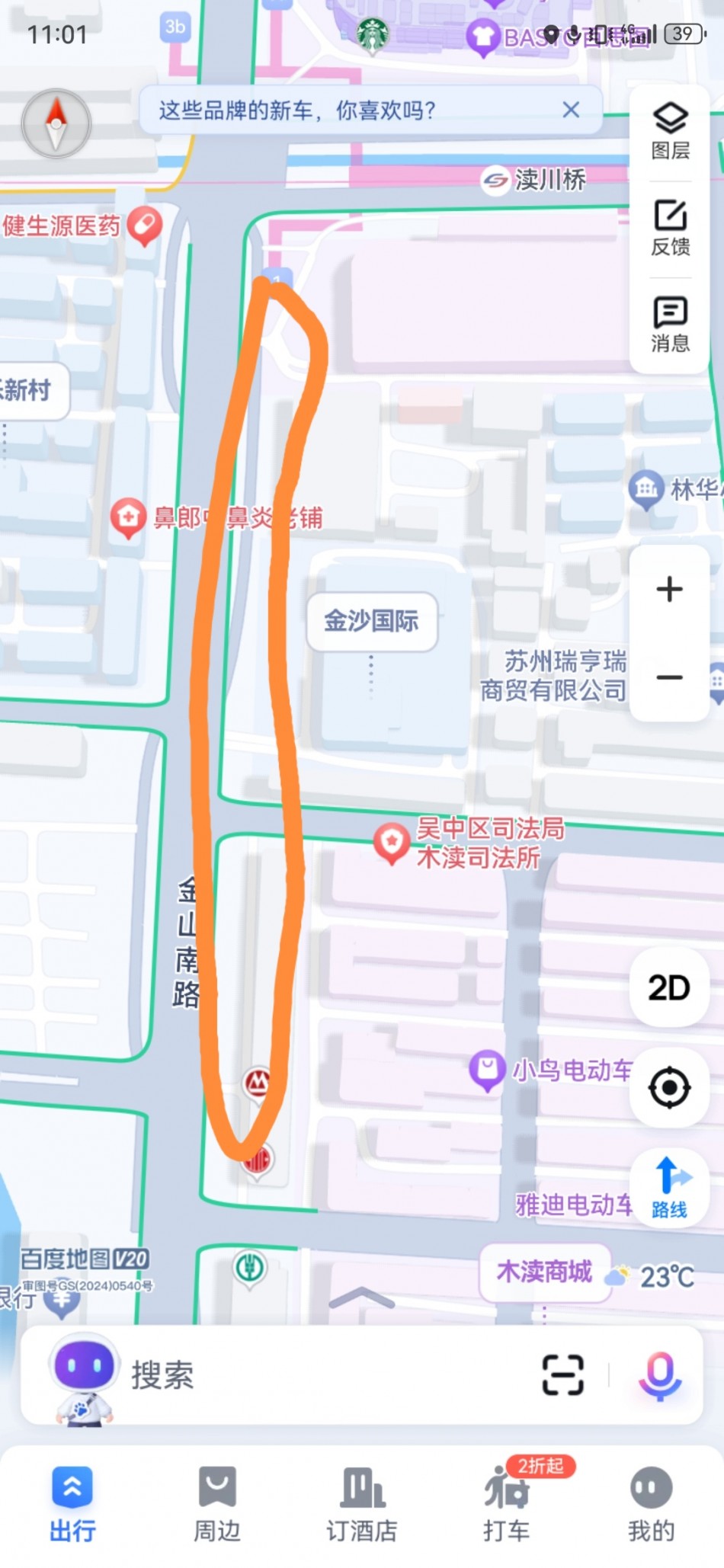The height and width of the screenshot is (1568, 724).
Task: Tap the compass to reset orientation
Action: tap(56, 124)
